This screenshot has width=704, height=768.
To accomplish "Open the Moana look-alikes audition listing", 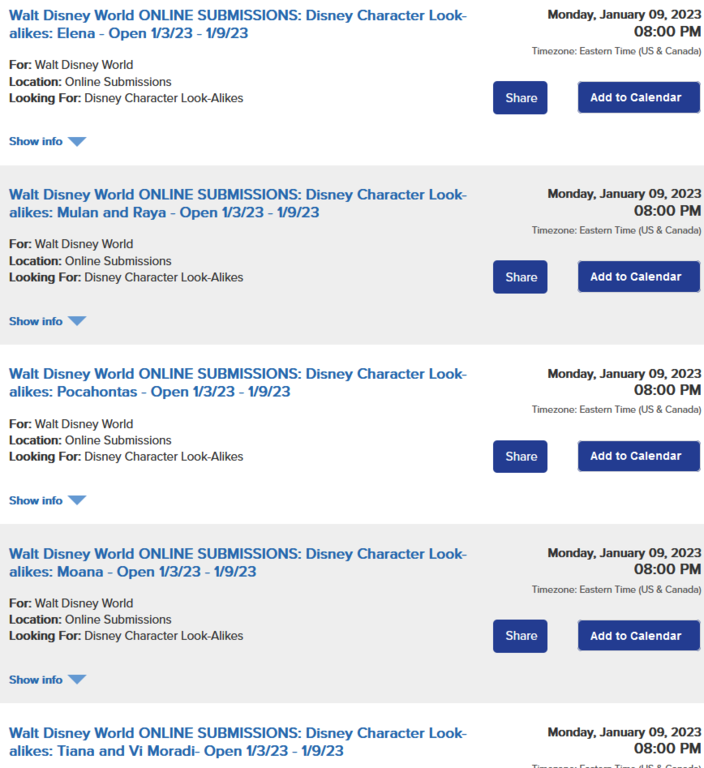I will [237, 562].
